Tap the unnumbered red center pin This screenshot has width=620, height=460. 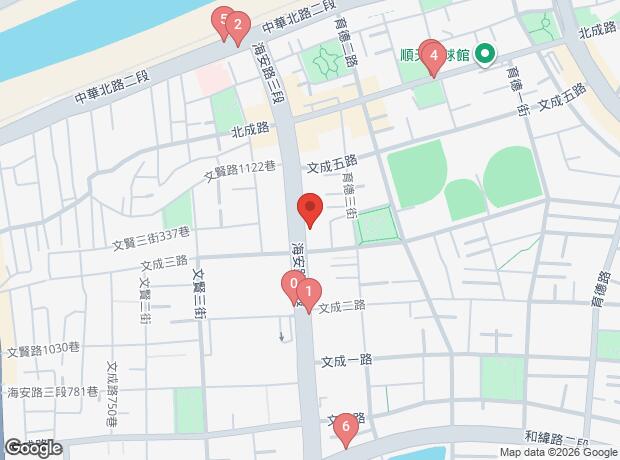(x=310, y=210)
